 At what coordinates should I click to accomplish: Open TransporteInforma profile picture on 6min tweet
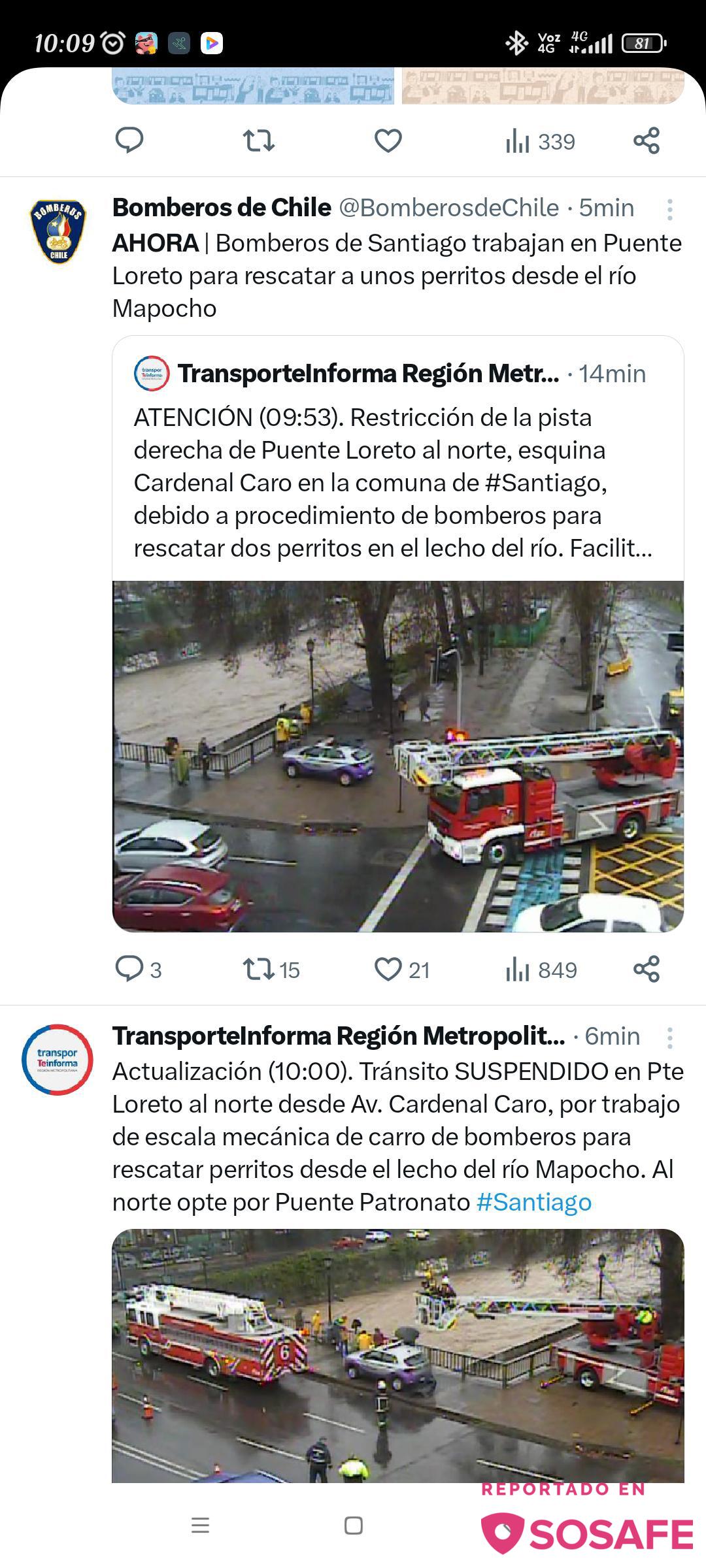click(x=58, y=1059)
